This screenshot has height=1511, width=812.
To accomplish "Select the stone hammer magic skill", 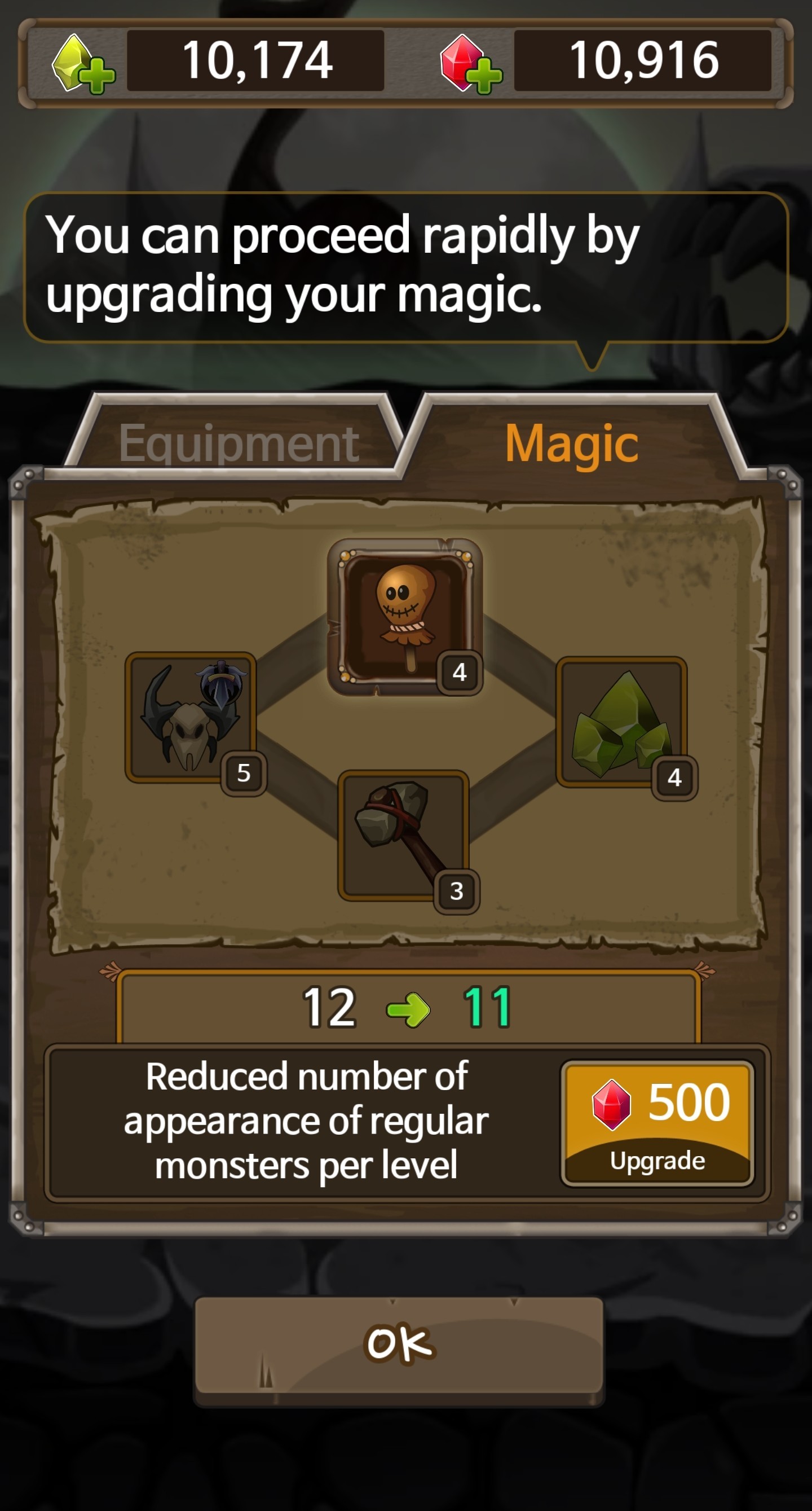I will 403,834.
